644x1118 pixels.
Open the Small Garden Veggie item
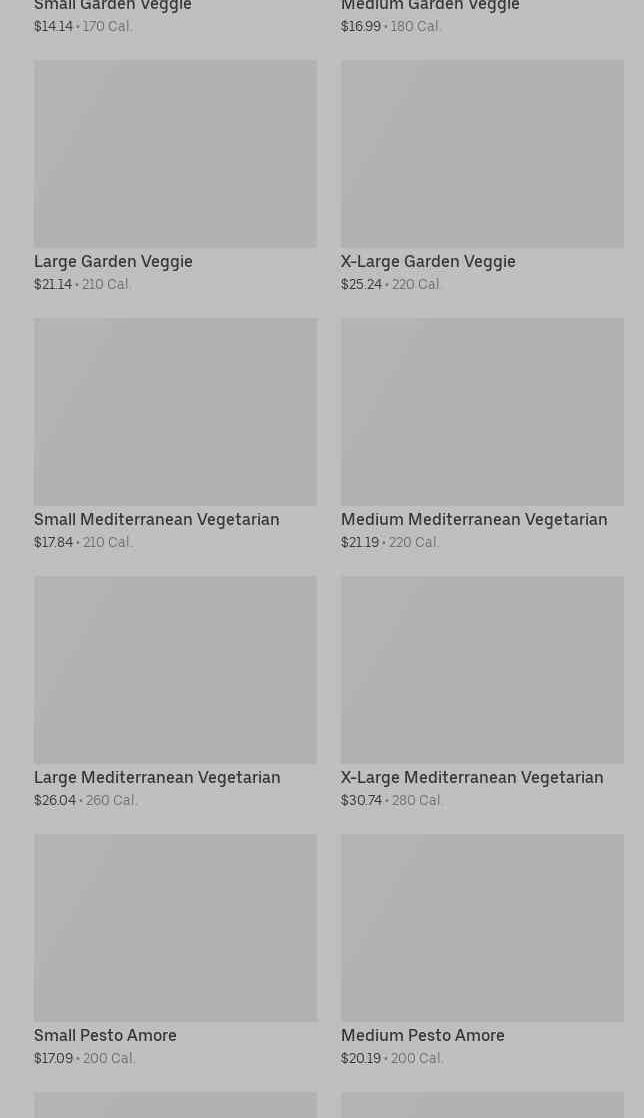[113, 7]
